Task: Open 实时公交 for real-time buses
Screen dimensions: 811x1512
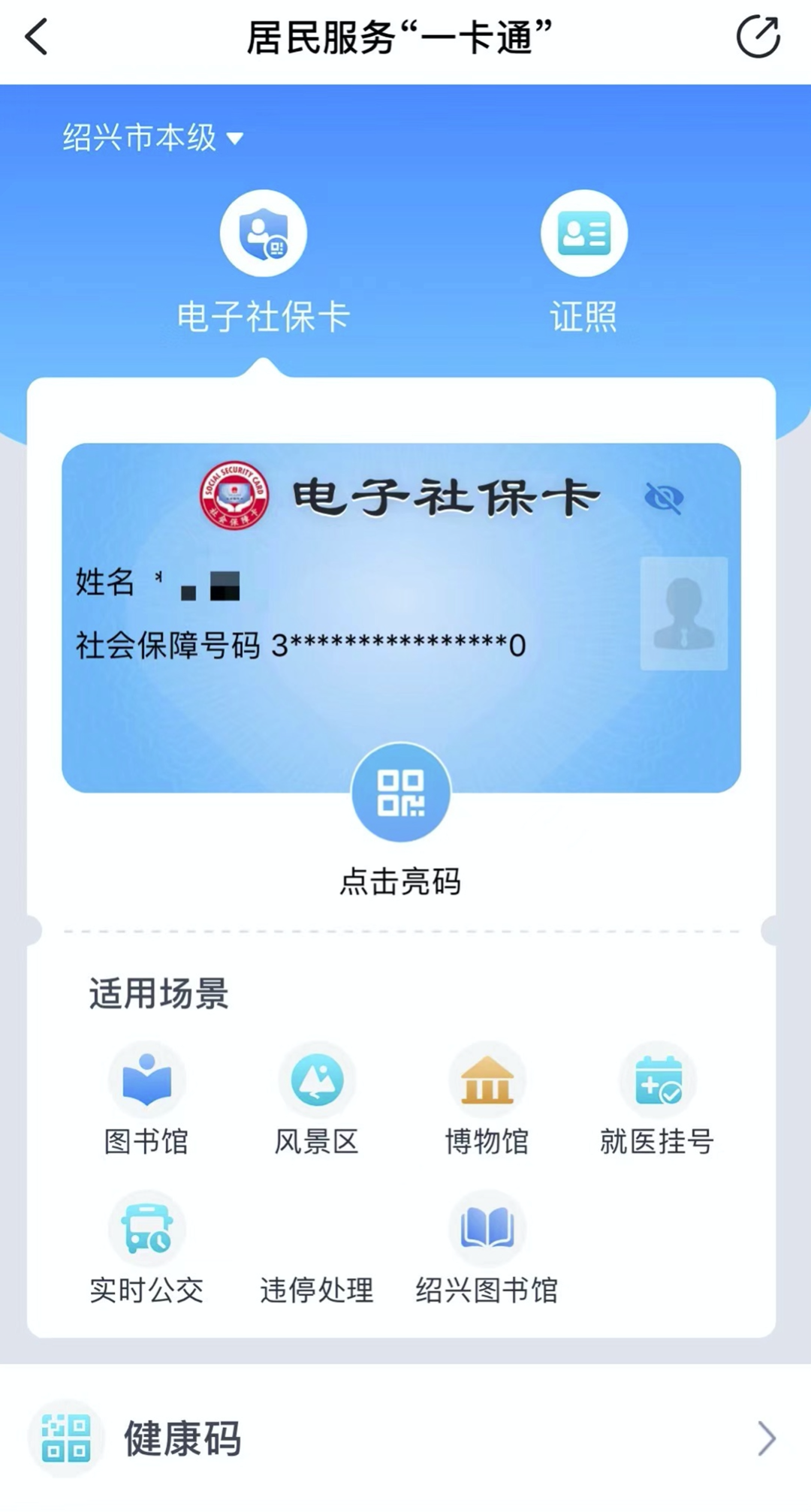Action: tap(146, 1246)
